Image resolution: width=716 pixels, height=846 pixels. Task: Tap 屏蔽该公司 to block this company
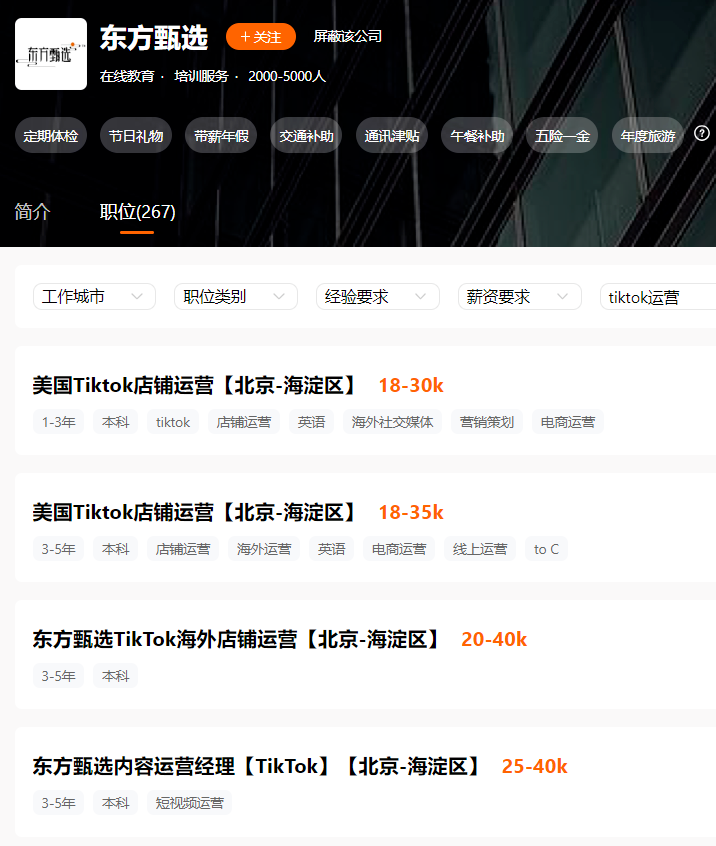pos(347,37)
